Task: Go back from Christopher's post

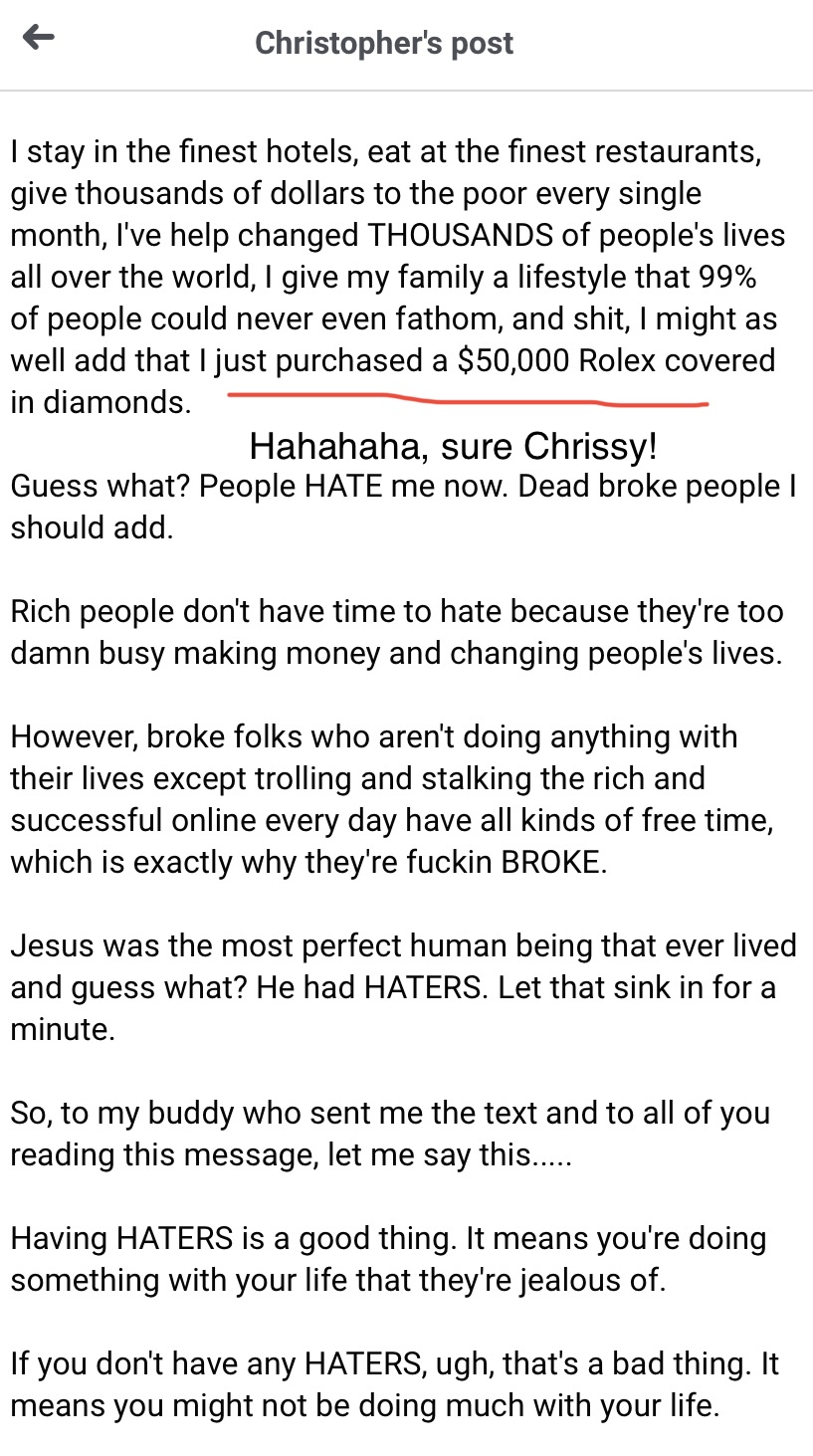Action: click(x=38, y=39)
